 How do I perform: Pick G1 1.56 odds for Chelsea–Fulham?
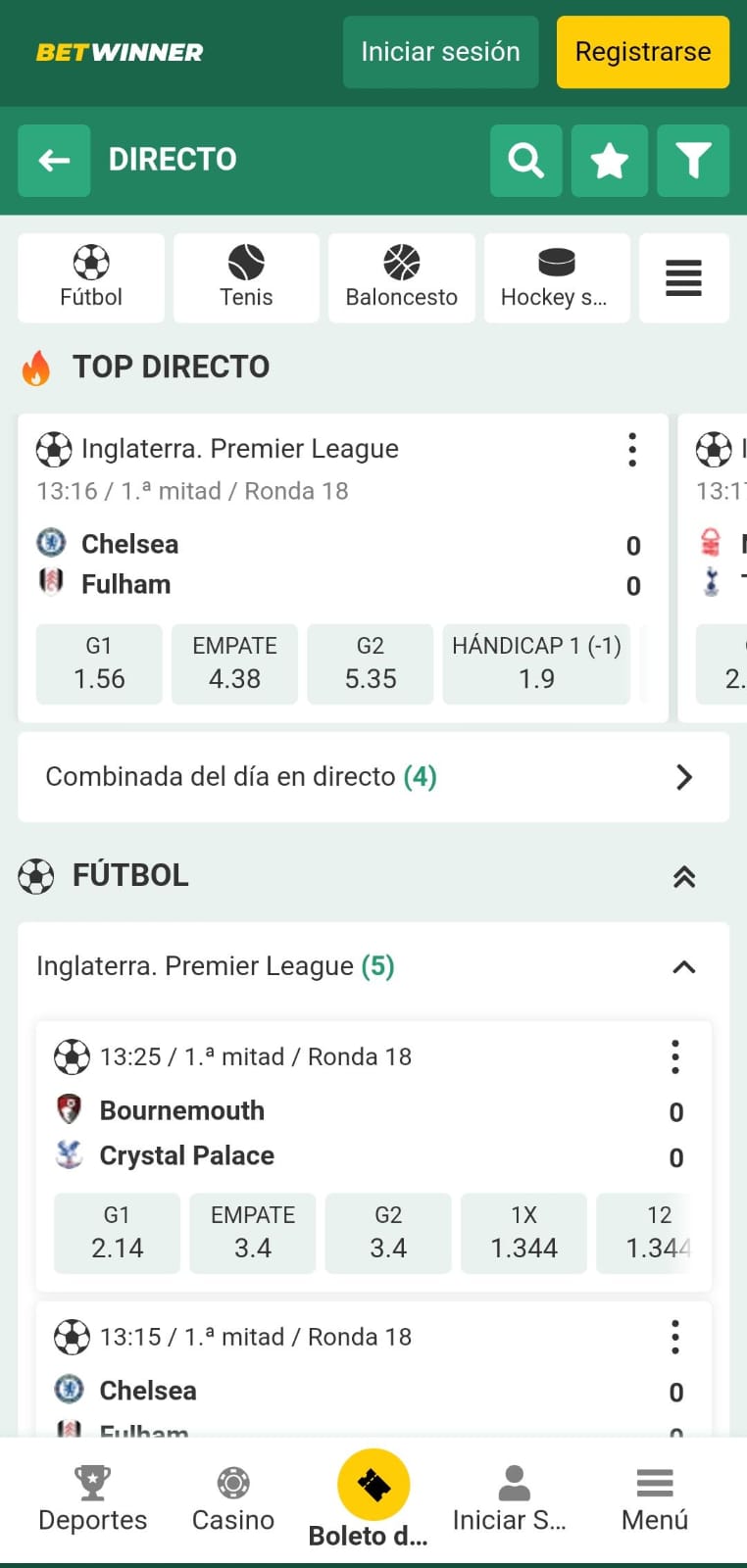tap(99, 663)
